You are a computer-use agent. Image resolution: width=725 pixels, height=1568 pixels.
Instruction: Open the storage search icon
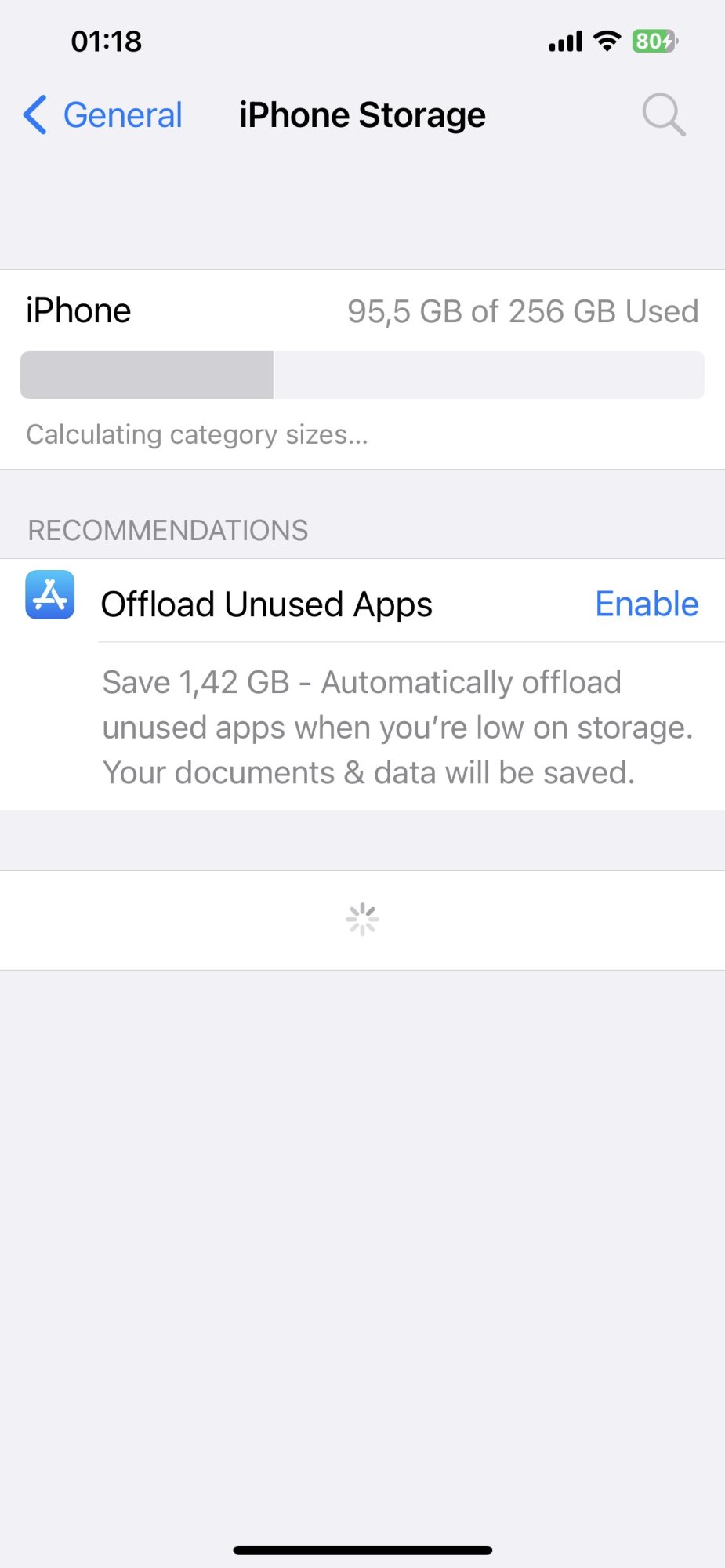(663, 115)
